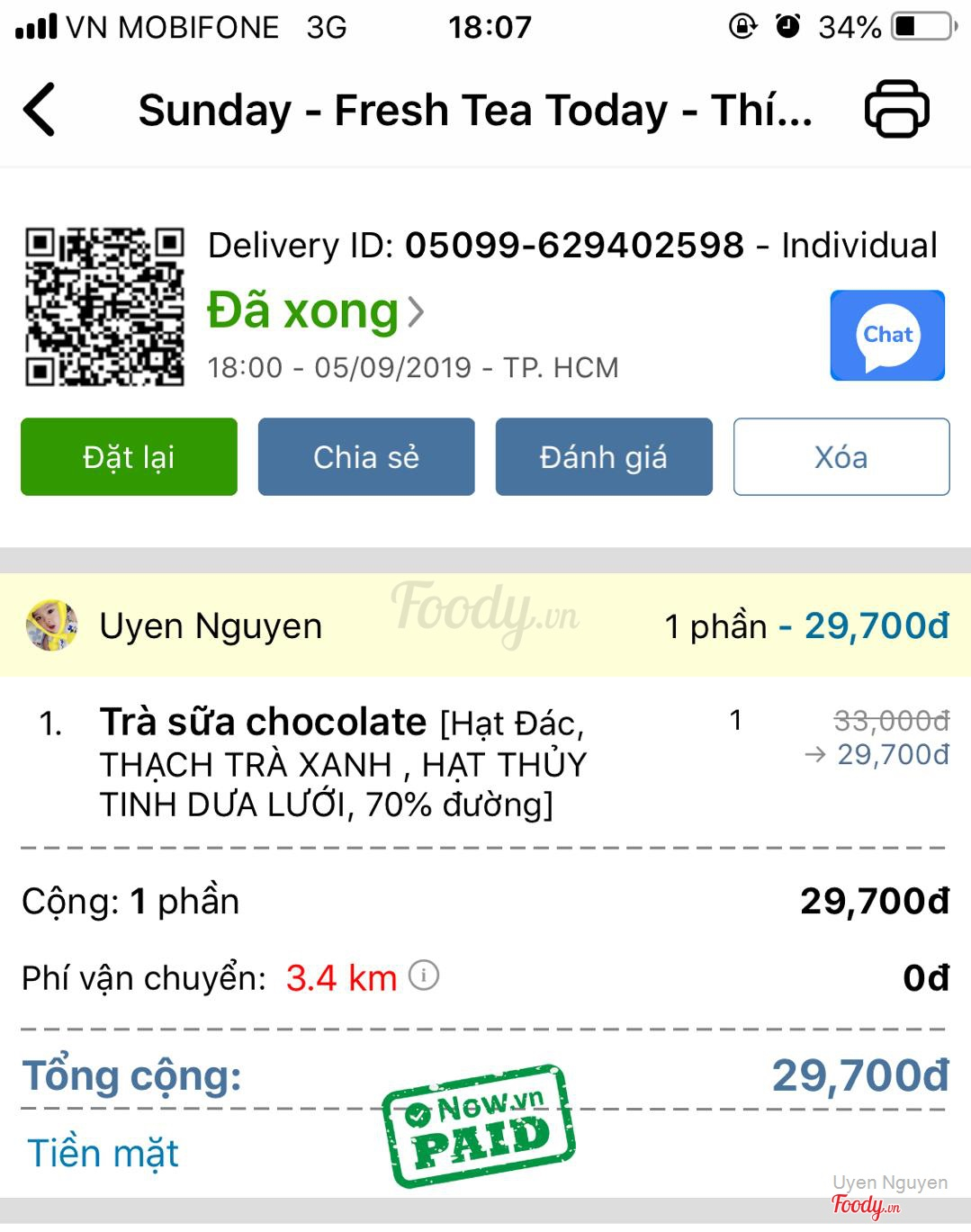
Task: Rate the order with Đánh giá
Action: click(x=603, y=456)
